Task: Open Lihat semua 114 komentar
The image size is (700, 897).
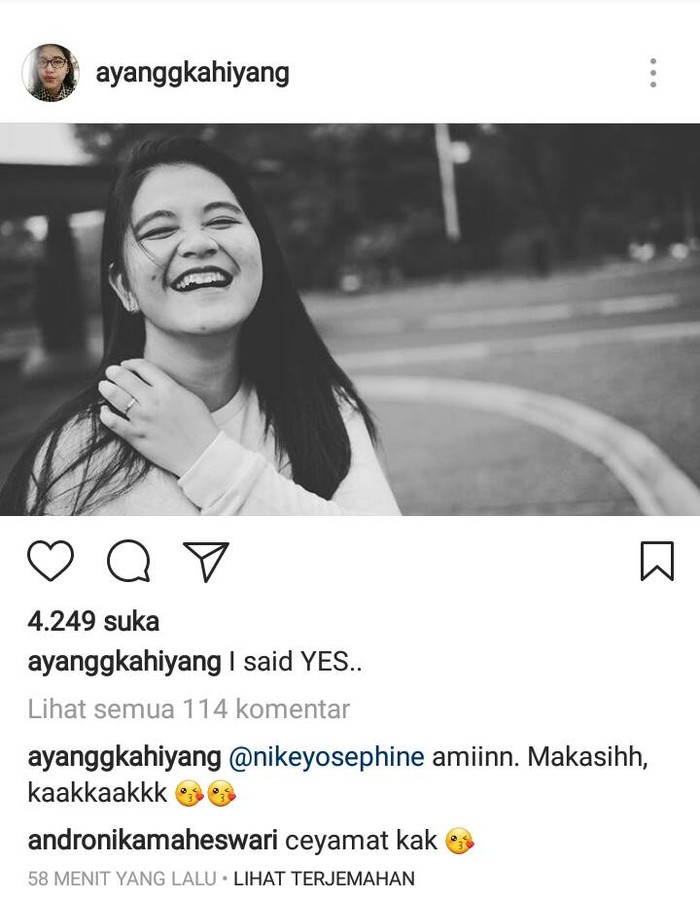Action: pyautogui.click(x=188, y=710)
